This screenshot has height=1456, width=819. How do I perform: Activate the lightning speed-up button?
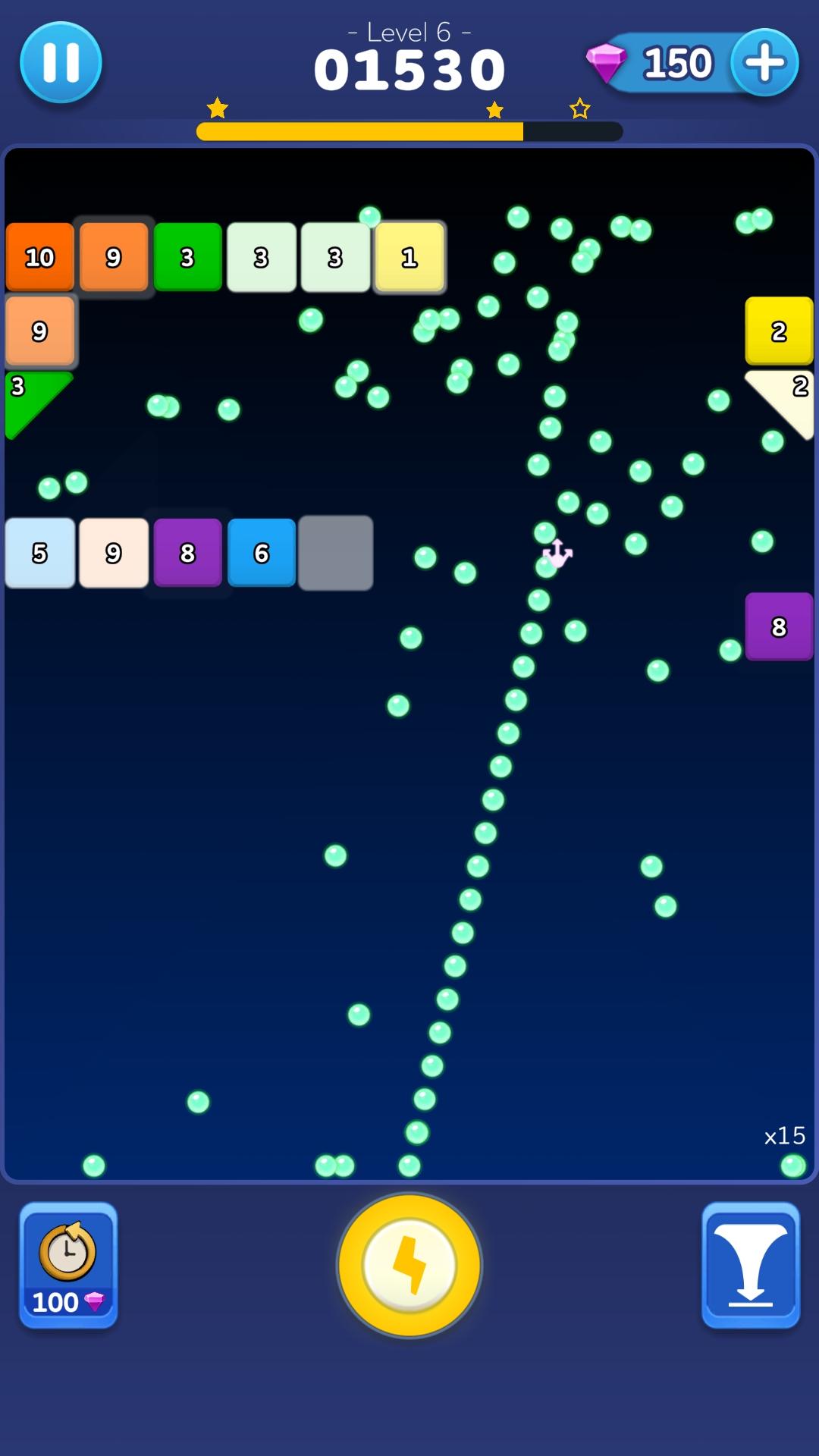tap(409, 1265)
